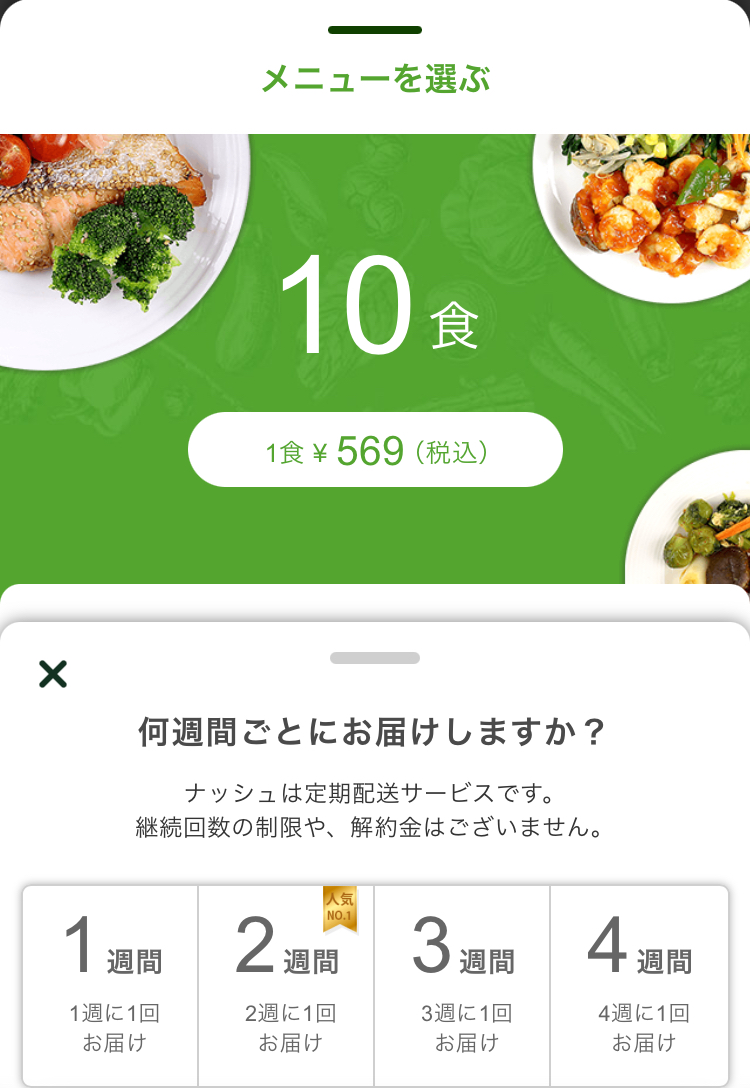The image size is (750, 1088).
Task: Select 4週間 delivery interval
Action: (x=639, y=985)
